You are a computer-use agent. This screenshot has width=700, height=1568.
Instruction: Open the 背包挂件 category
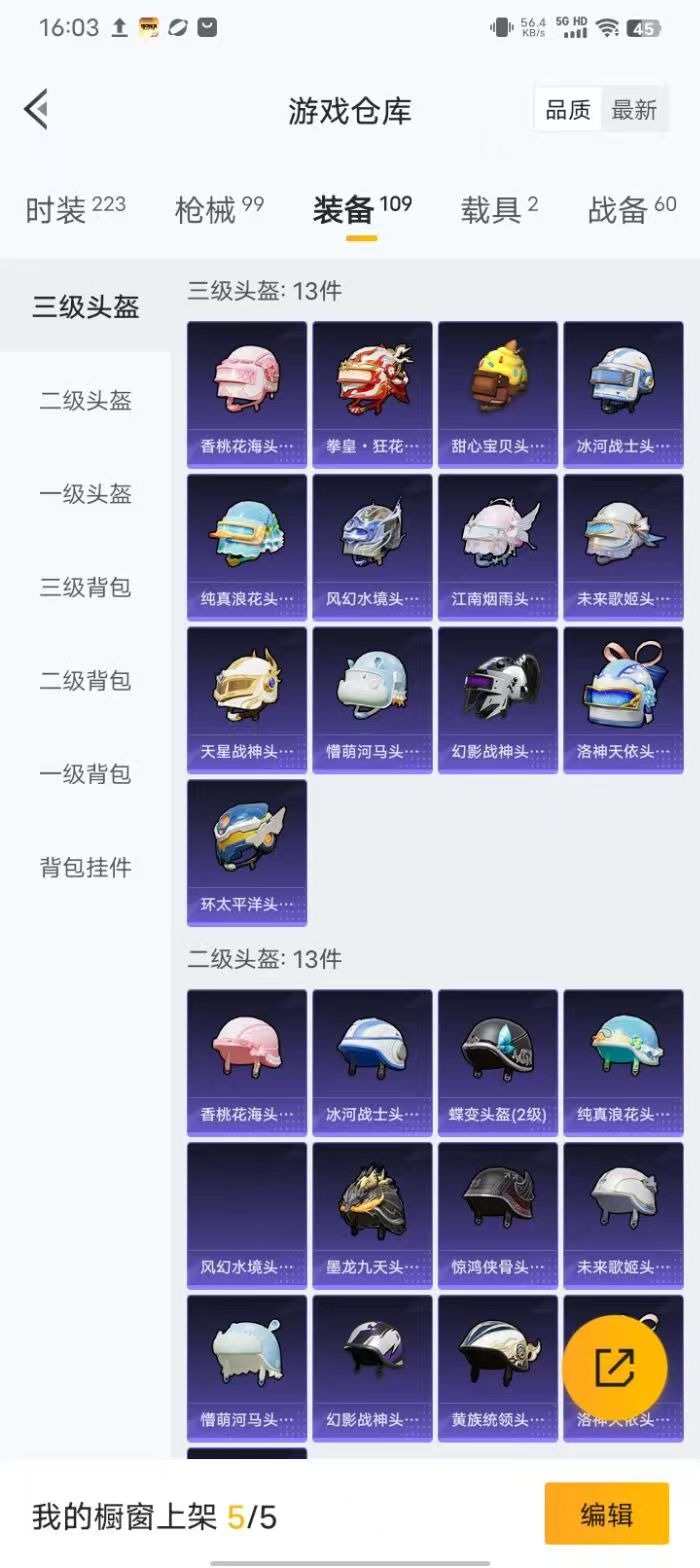coord(85,867)
